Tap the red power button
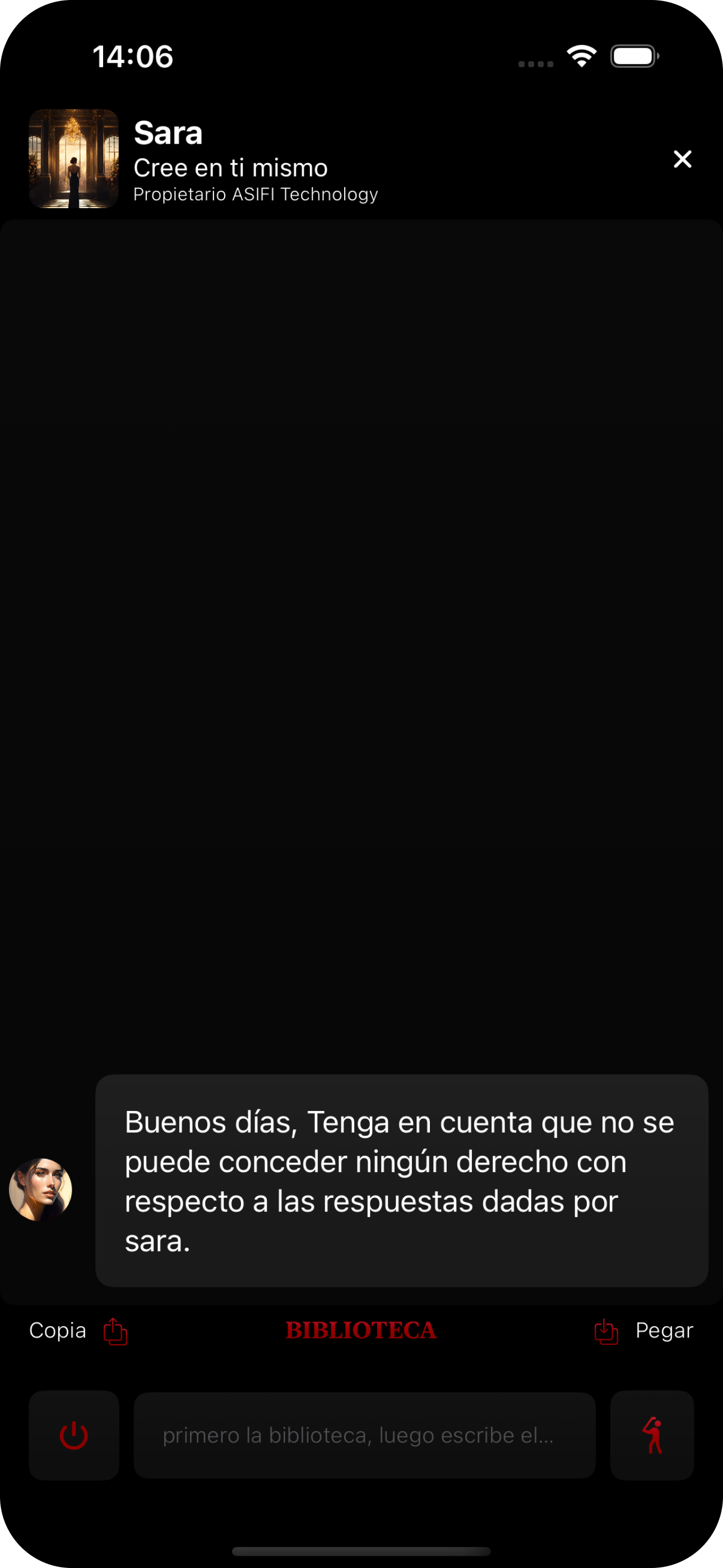 pos(74,1435)
